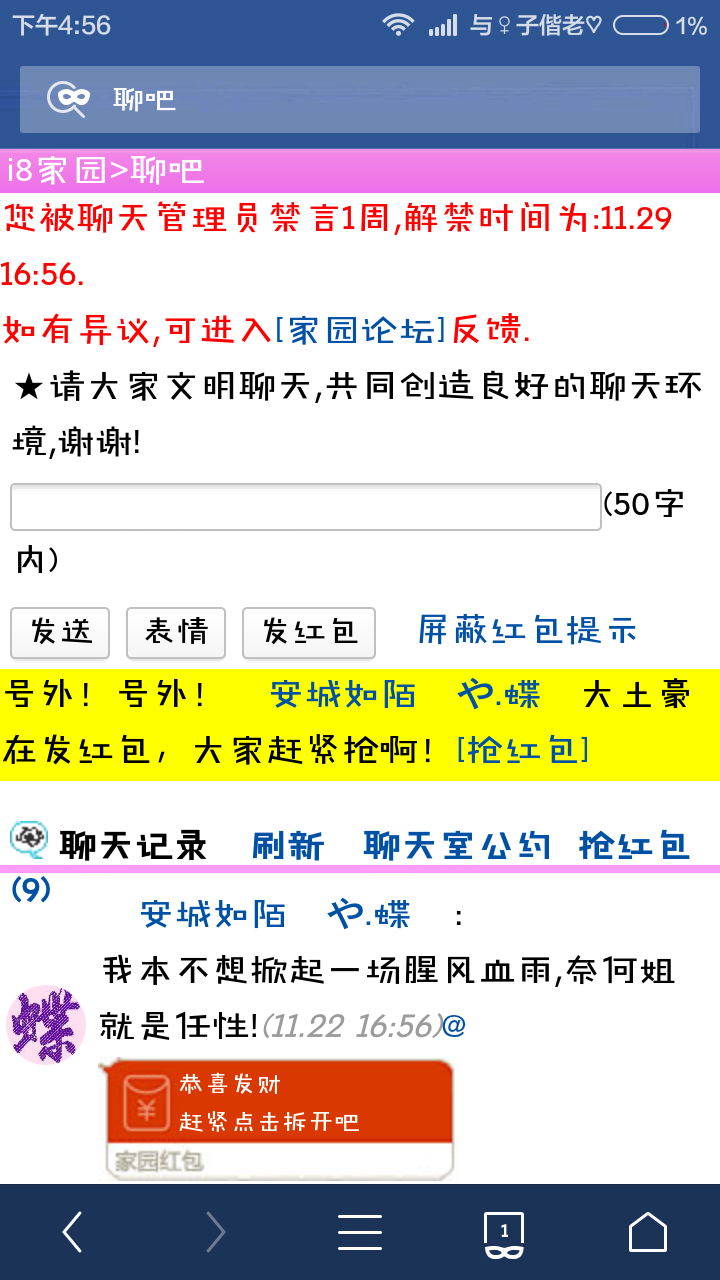
Task: Tap the 发红包 button
Action: pos(309,632)
